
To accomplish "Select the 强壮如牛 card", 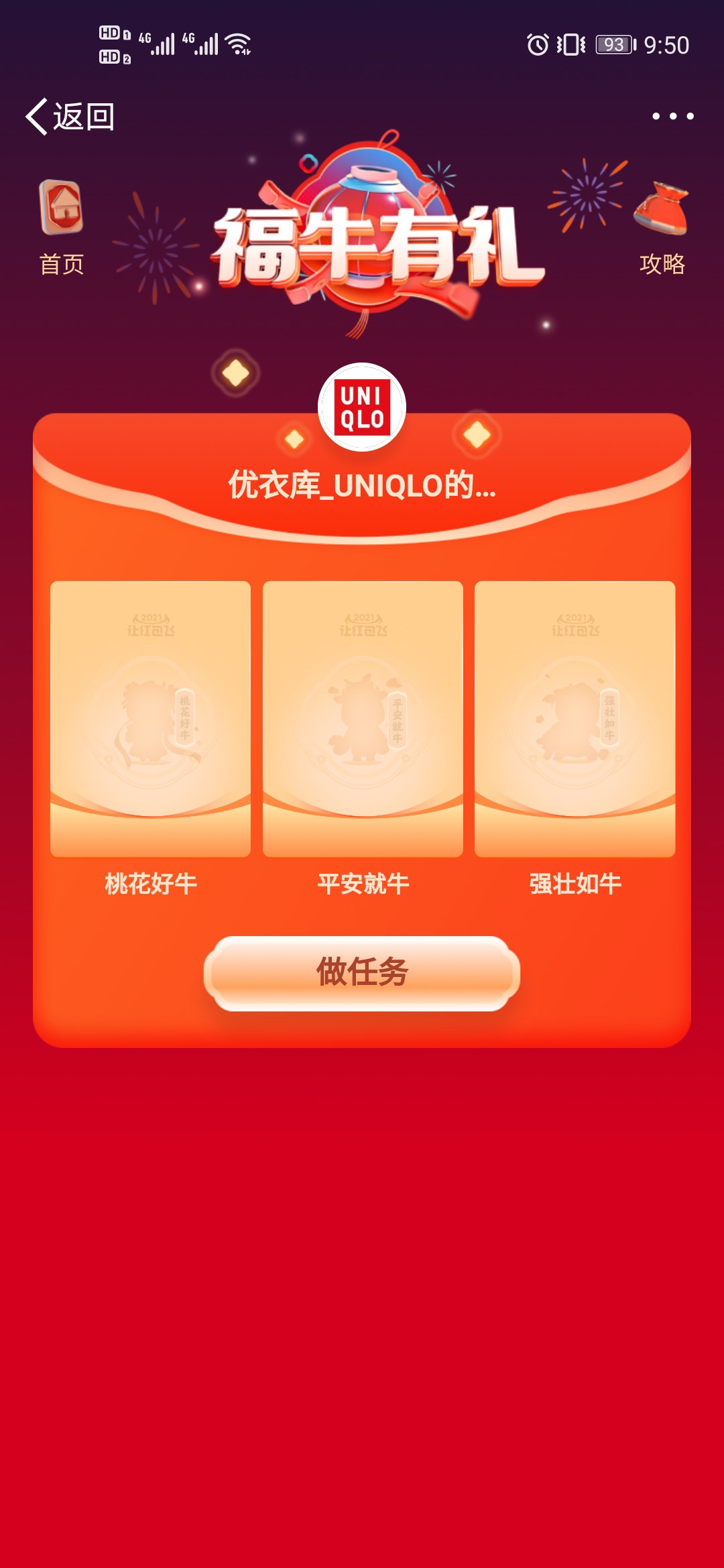I will coord(575,719).
